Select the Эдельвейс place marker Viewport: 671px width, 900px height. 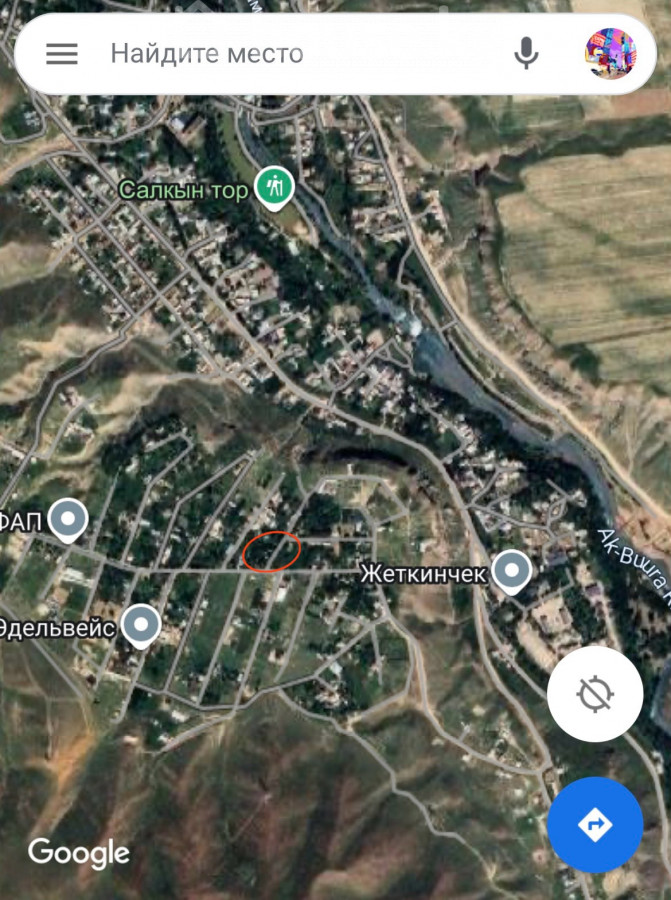pyautogui.click(x=140, y=626)
